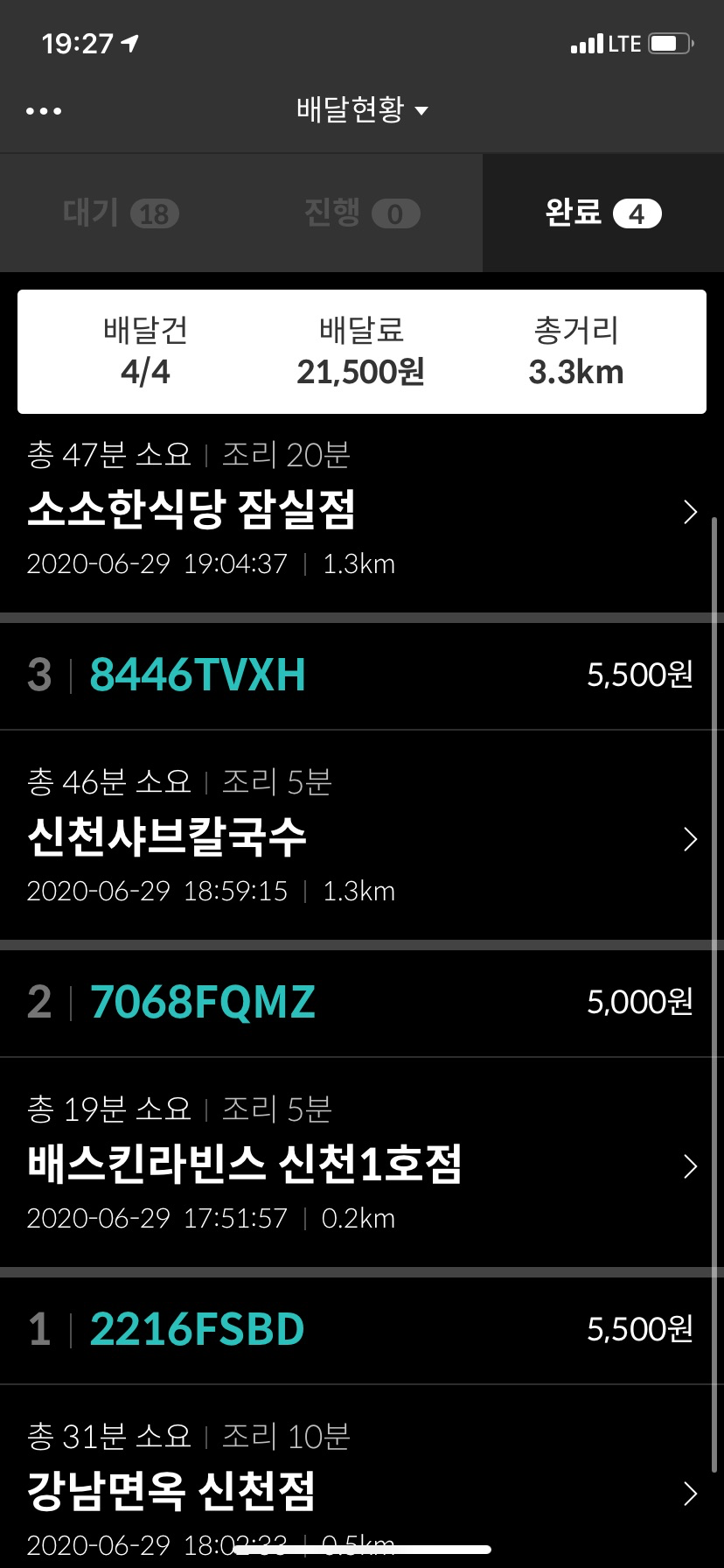Switch to the 진행 tab

coord(362,213)
